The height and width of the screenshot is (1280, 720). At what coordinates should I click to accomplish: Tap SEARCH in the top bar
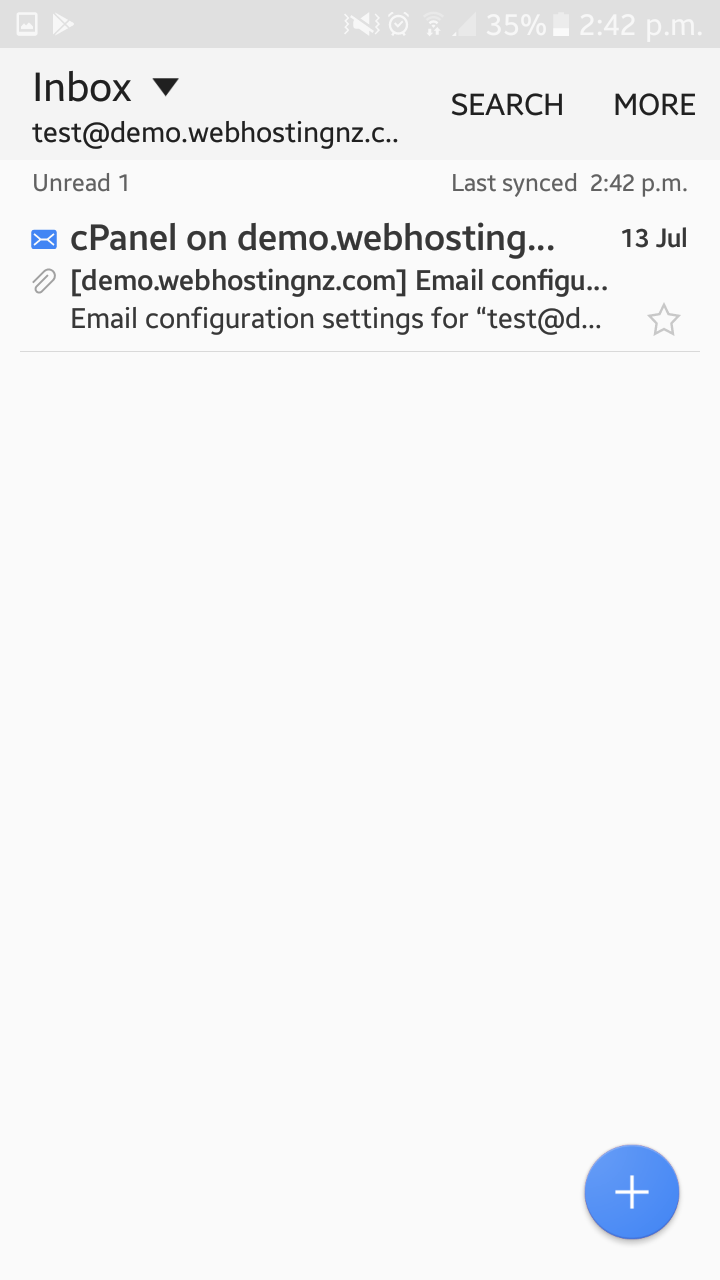507,105
